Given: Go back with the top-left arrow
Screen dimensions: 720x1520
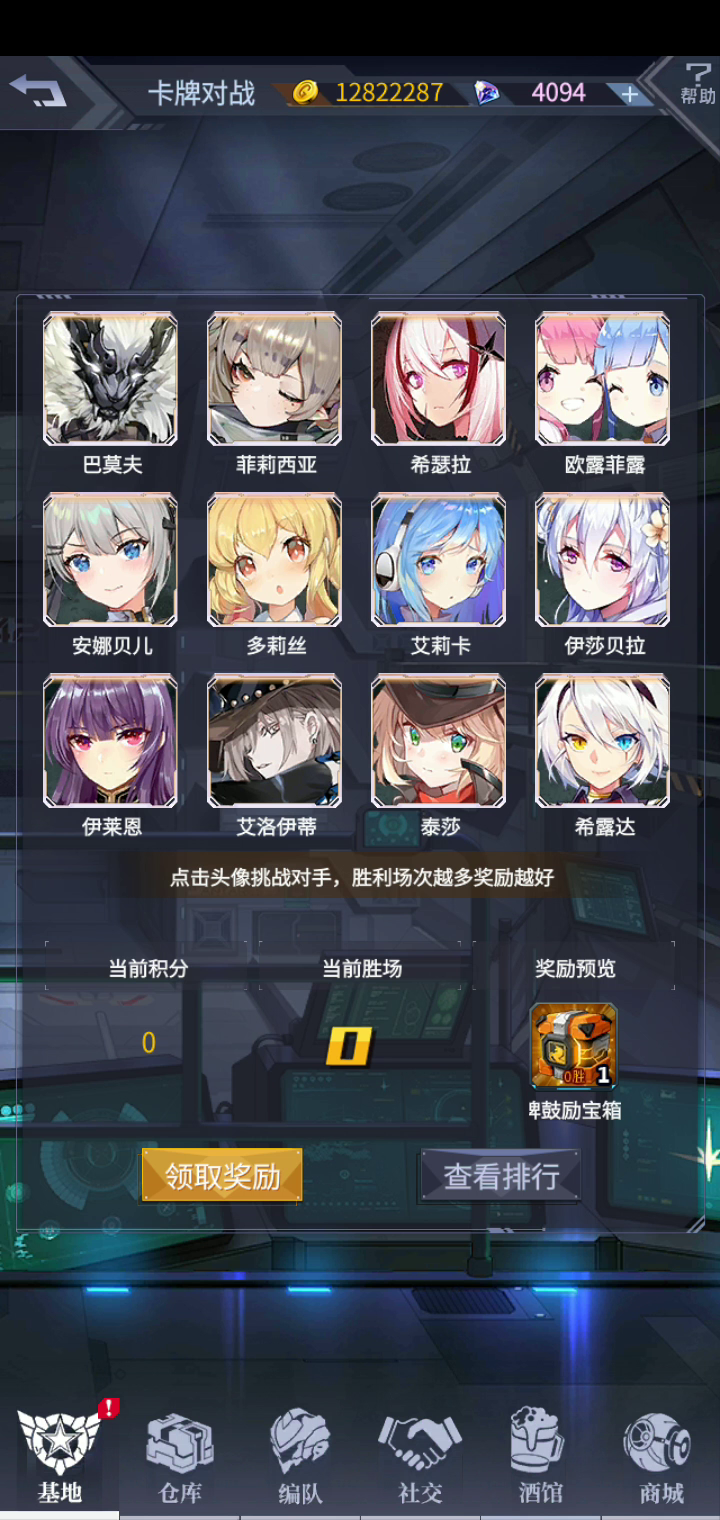Looking at the screenshot, I should (38, 91).
